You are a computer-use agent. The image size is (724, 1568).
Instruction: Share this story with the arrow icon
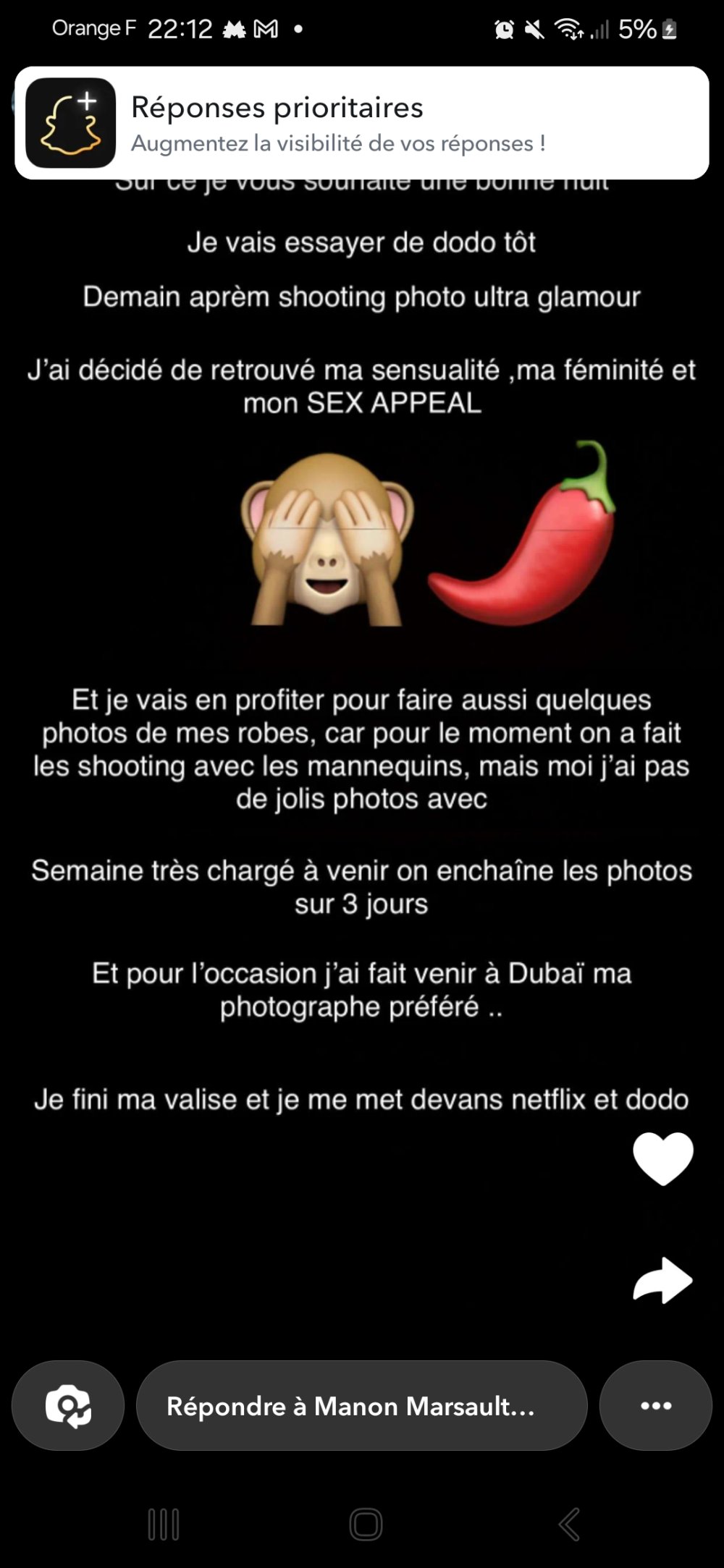(x=662, y=1280)
